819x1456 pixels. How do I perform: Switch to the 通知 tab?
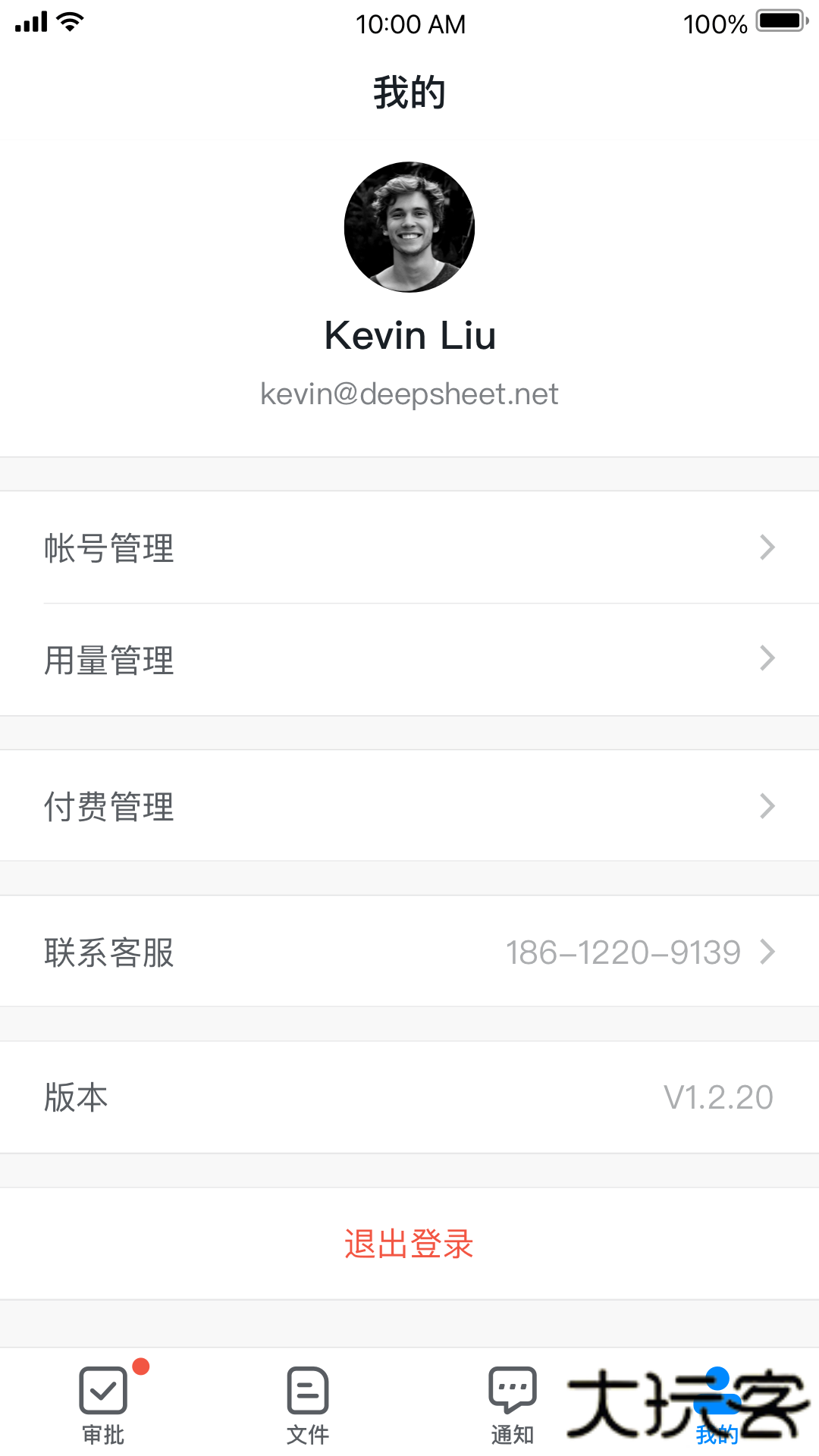(513, 1403)
